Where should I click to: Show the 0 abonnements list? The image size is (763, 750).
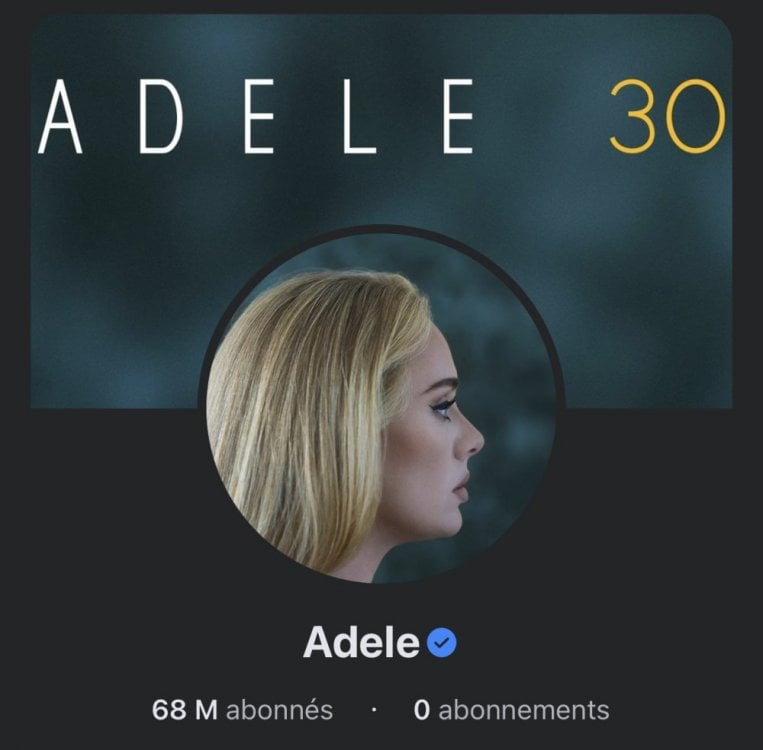click(x=511, y=711)
